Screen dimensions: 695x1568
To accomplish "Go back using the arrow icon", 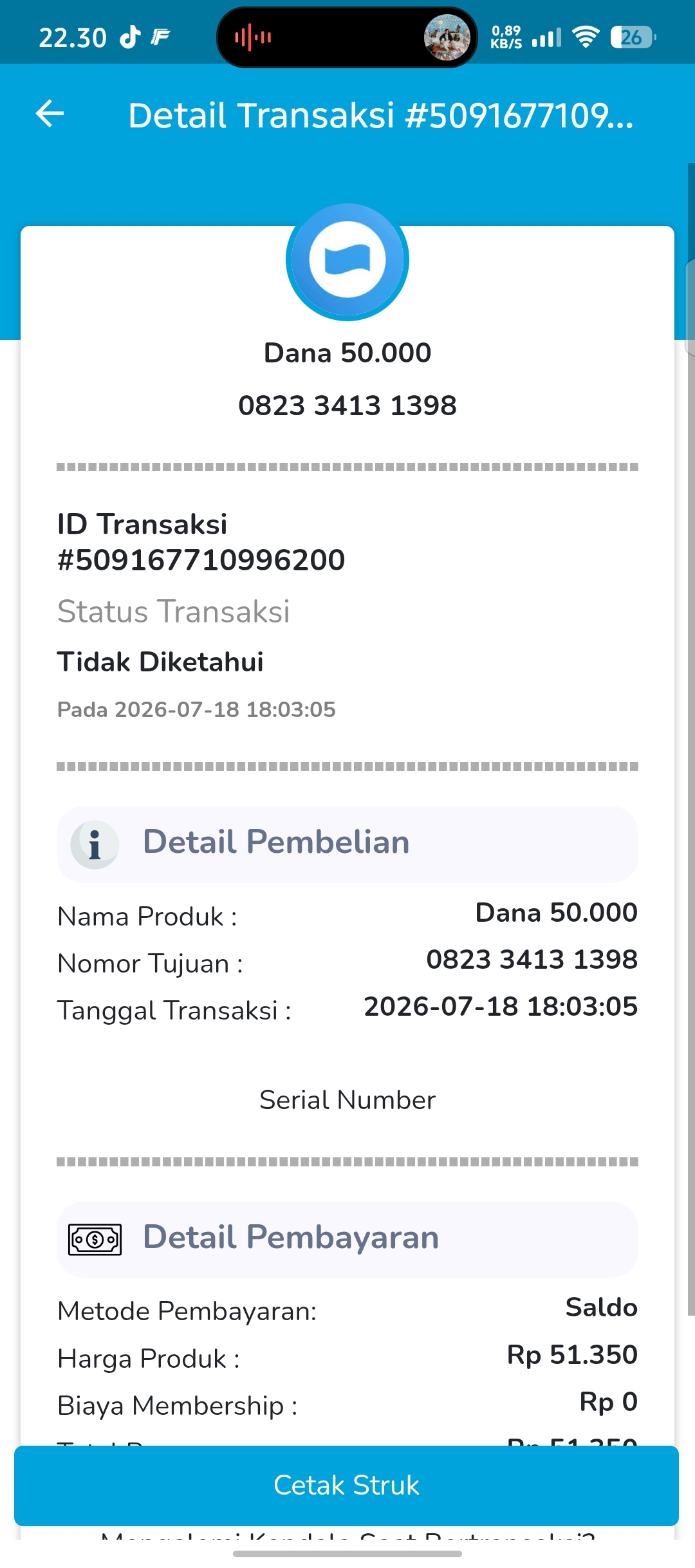I will 50,114.
